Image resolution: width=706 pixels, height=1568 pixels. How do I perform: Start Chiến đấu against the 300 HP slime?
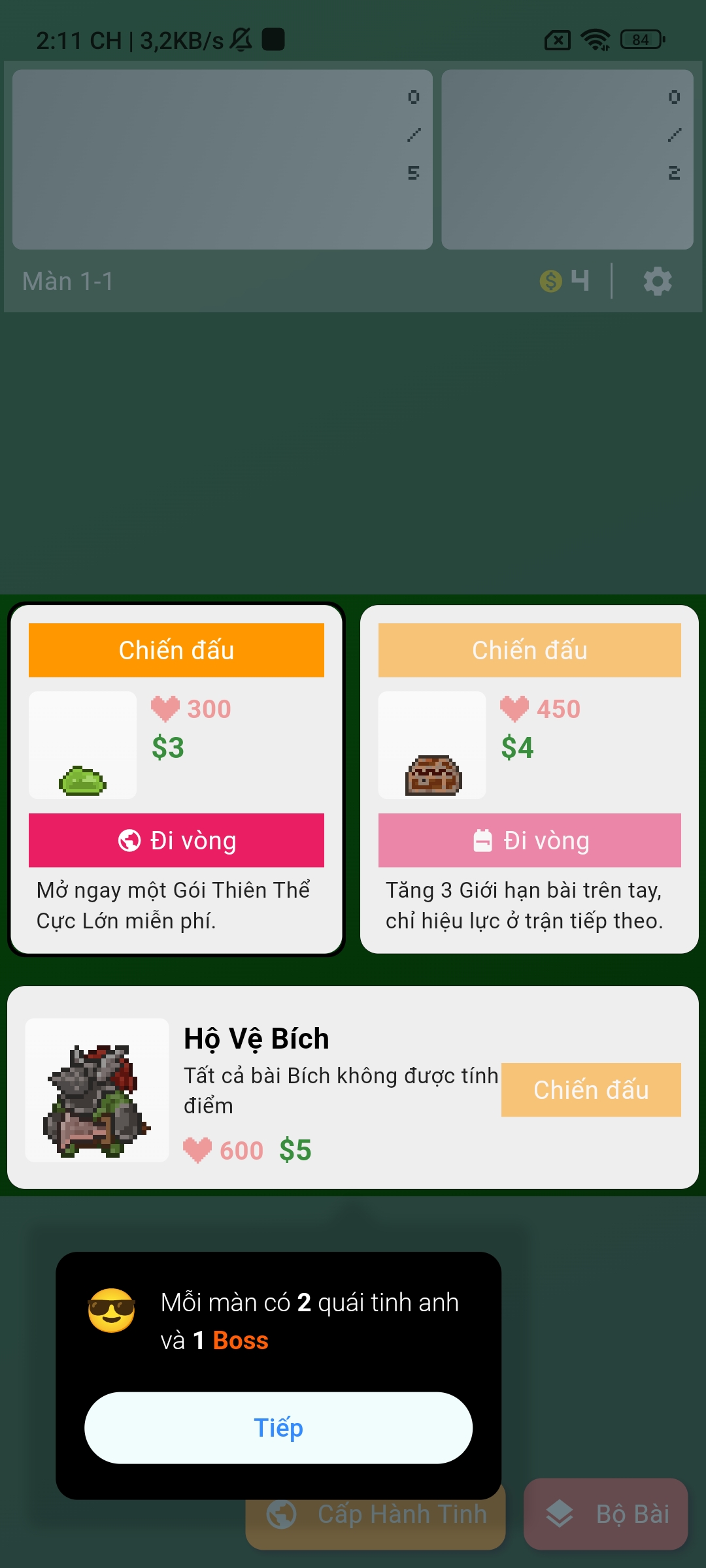point(176,650)
